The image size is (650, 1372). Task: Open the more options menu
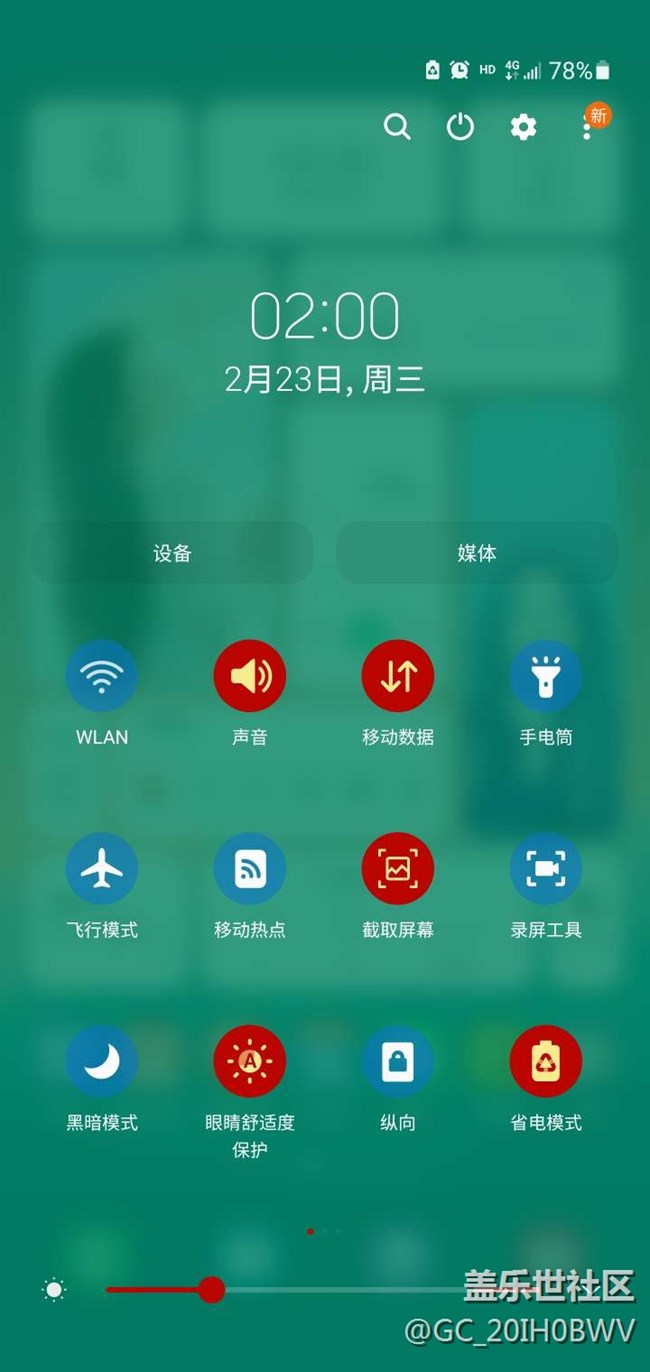(587, 128)
